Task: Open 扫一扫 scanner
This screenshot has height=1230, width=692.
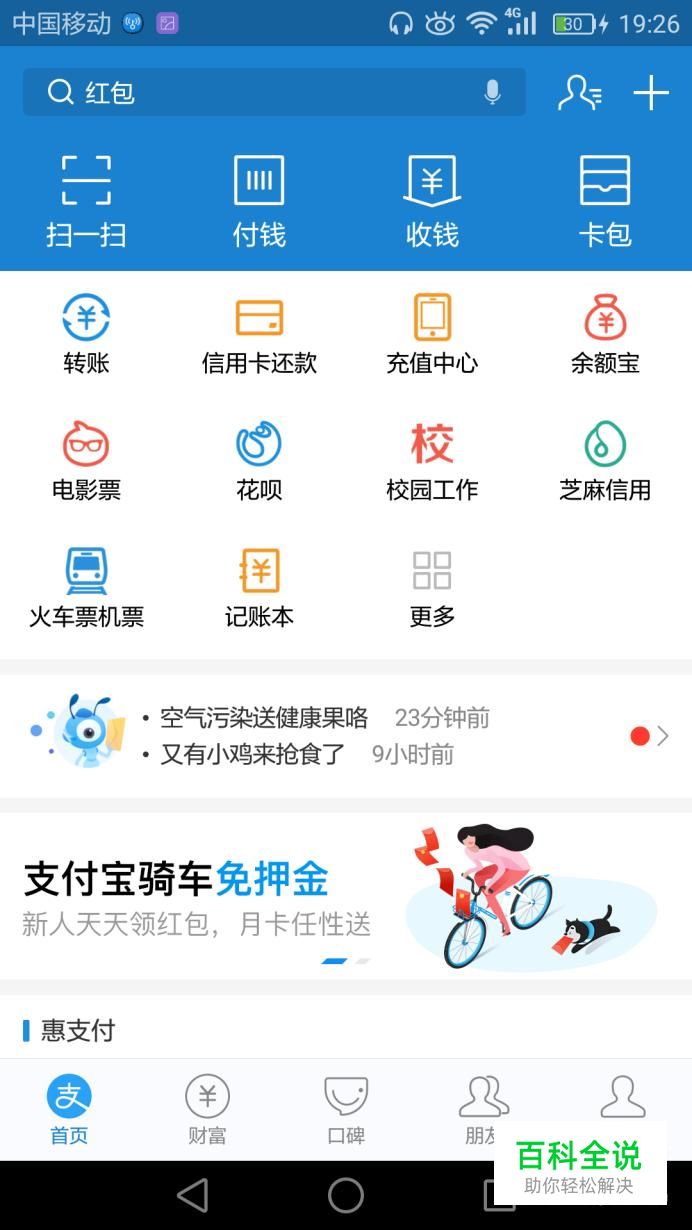Action: (86, 201)
